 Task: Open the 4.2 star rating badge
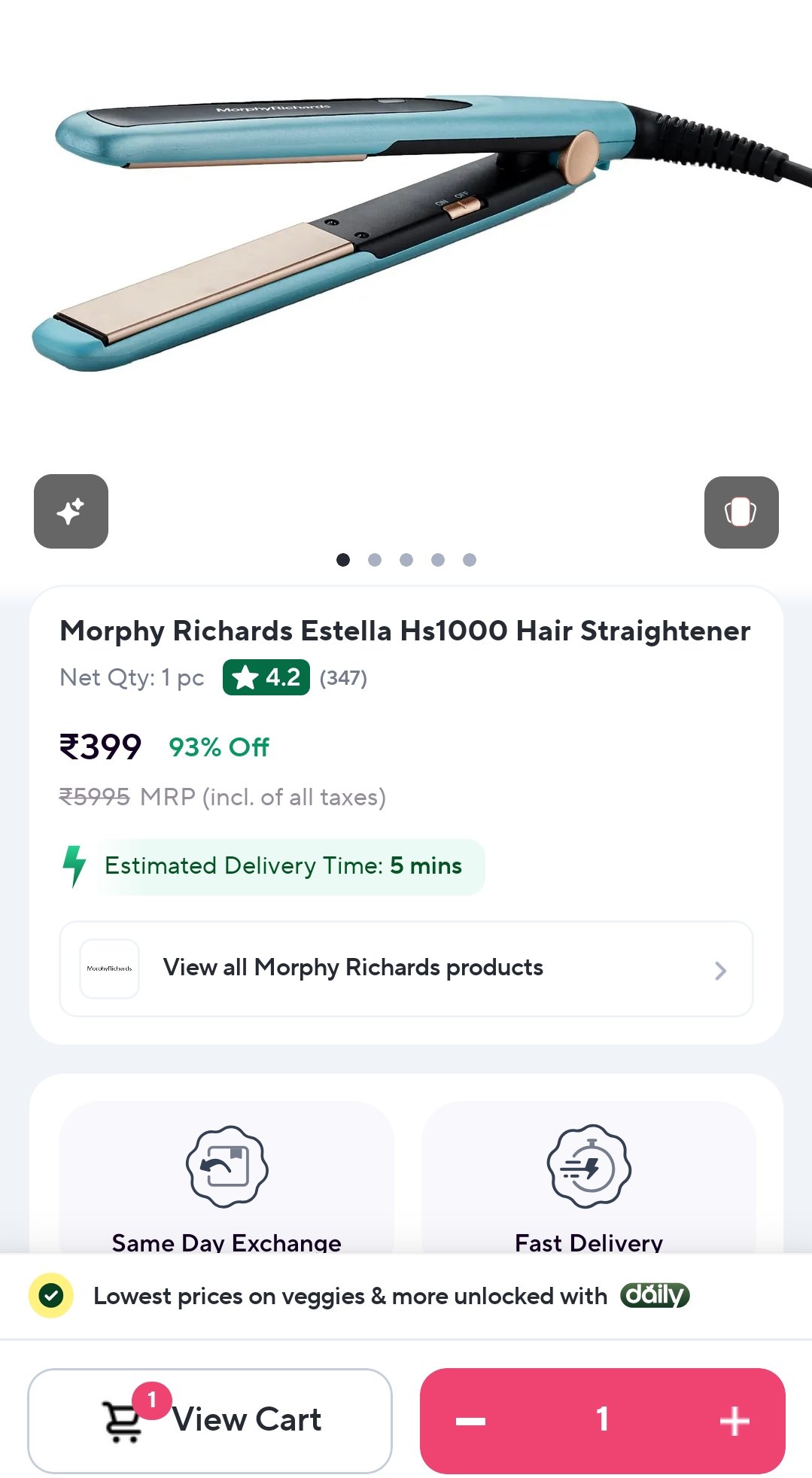[266, 677]
